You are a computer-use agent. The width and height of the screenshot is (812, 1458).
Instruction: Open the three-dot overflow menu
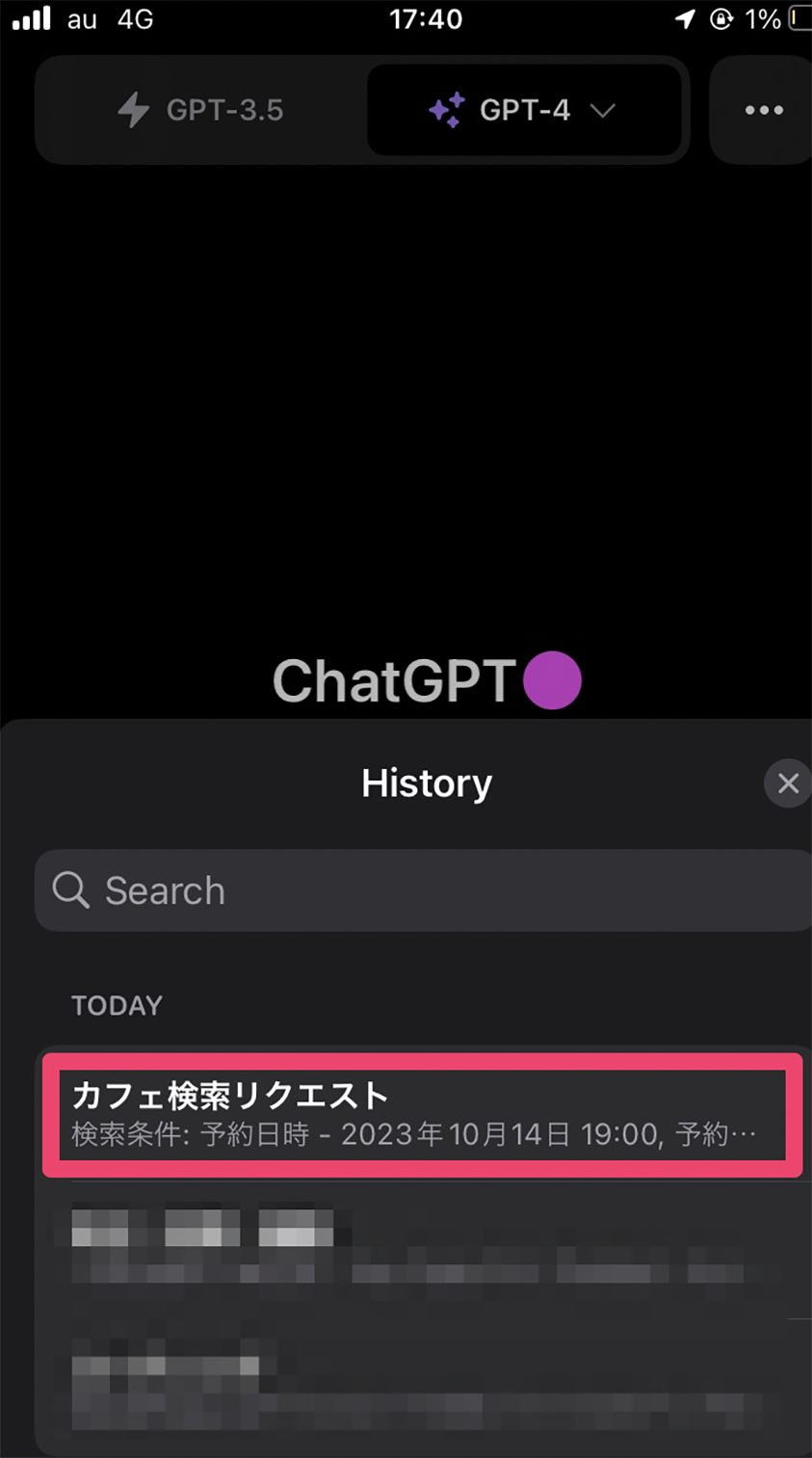763,110
